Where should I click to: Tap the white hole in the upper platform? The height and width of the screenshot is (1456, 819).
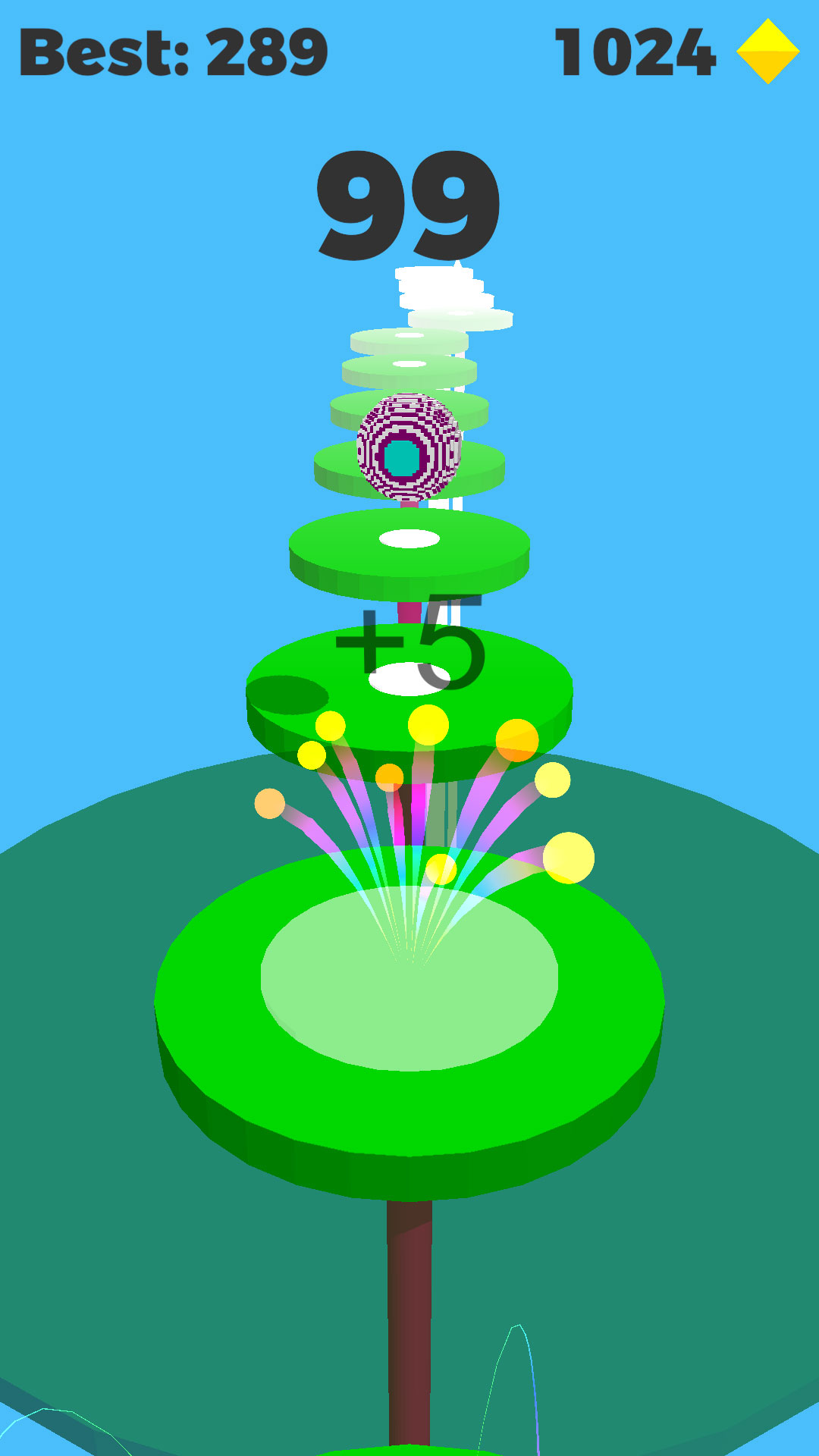coord(409,538)
